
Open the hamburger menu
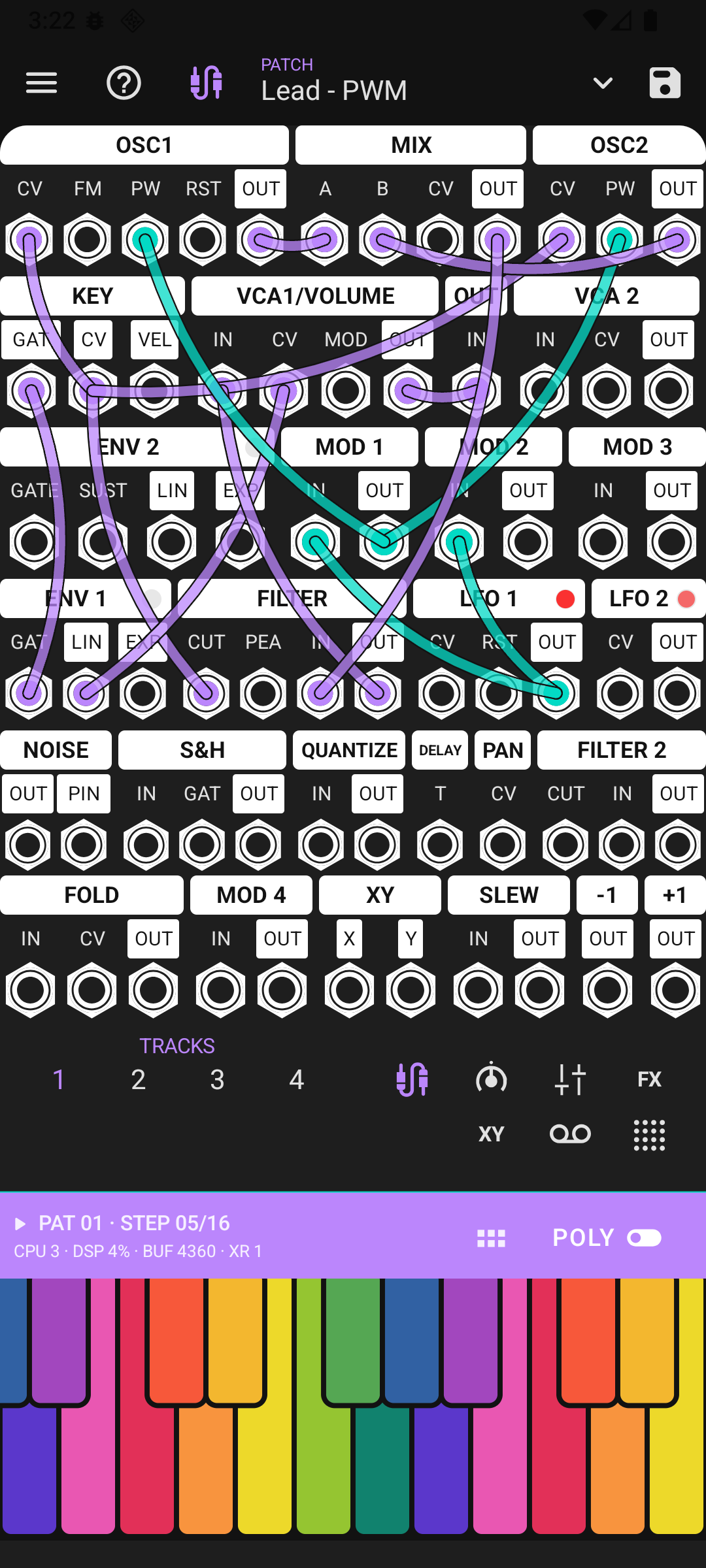(41, 83)
